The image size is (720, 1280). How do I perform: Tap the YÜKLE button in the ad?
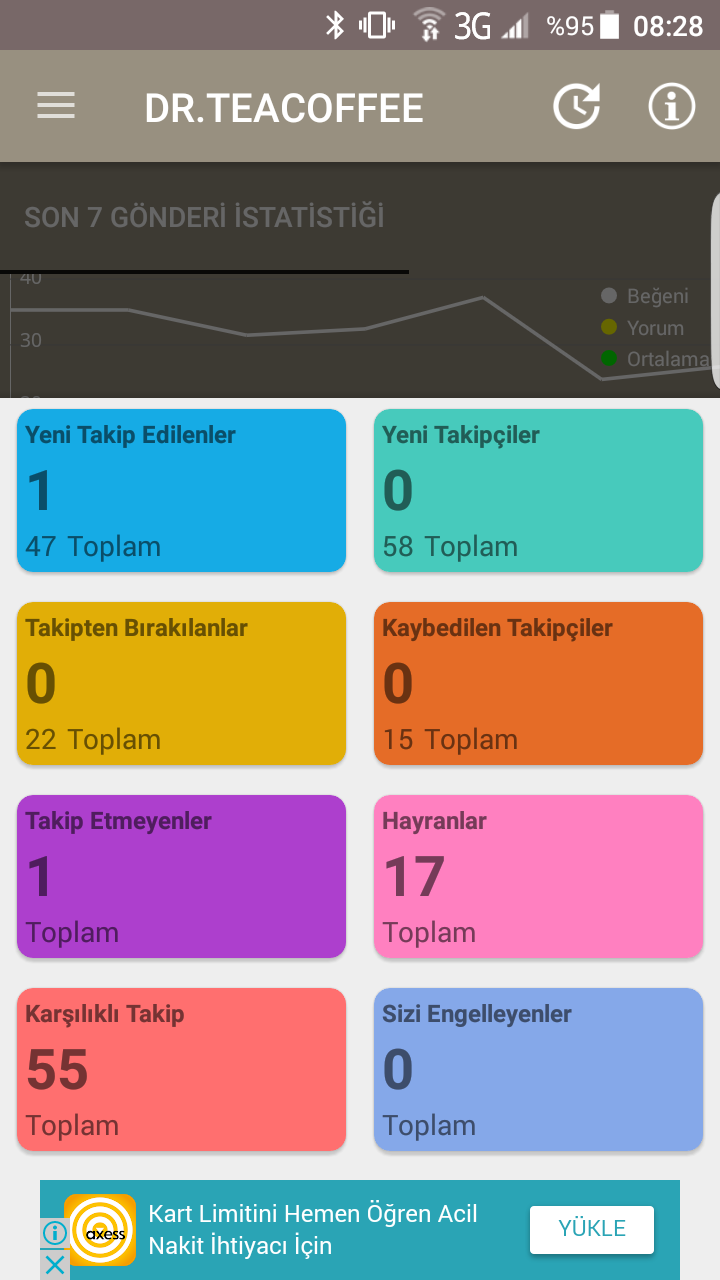(592, 1229)
